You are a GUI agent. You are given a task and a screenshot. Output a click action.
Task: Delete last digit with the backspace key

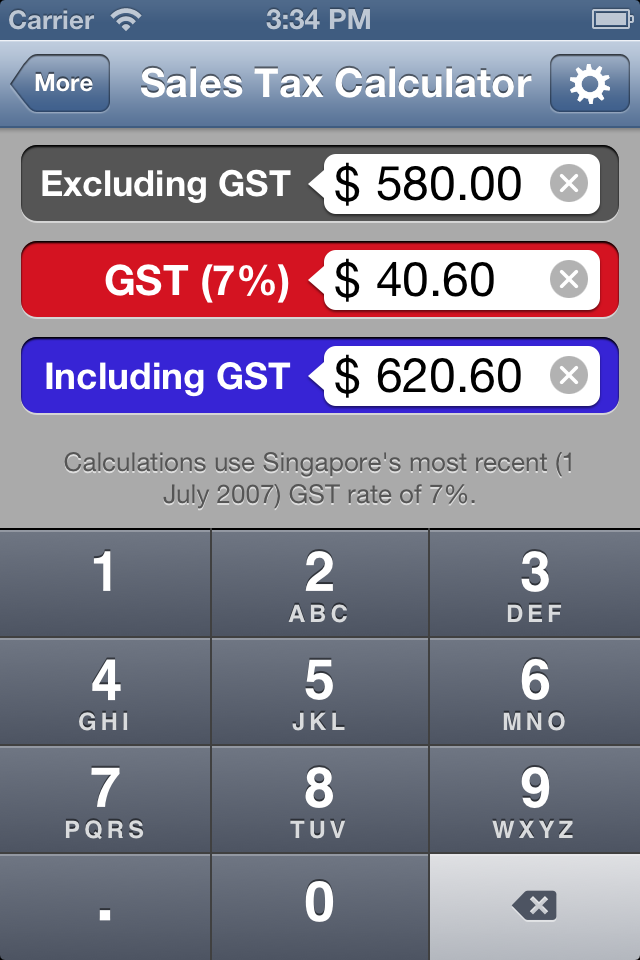[x=535, y=907]
